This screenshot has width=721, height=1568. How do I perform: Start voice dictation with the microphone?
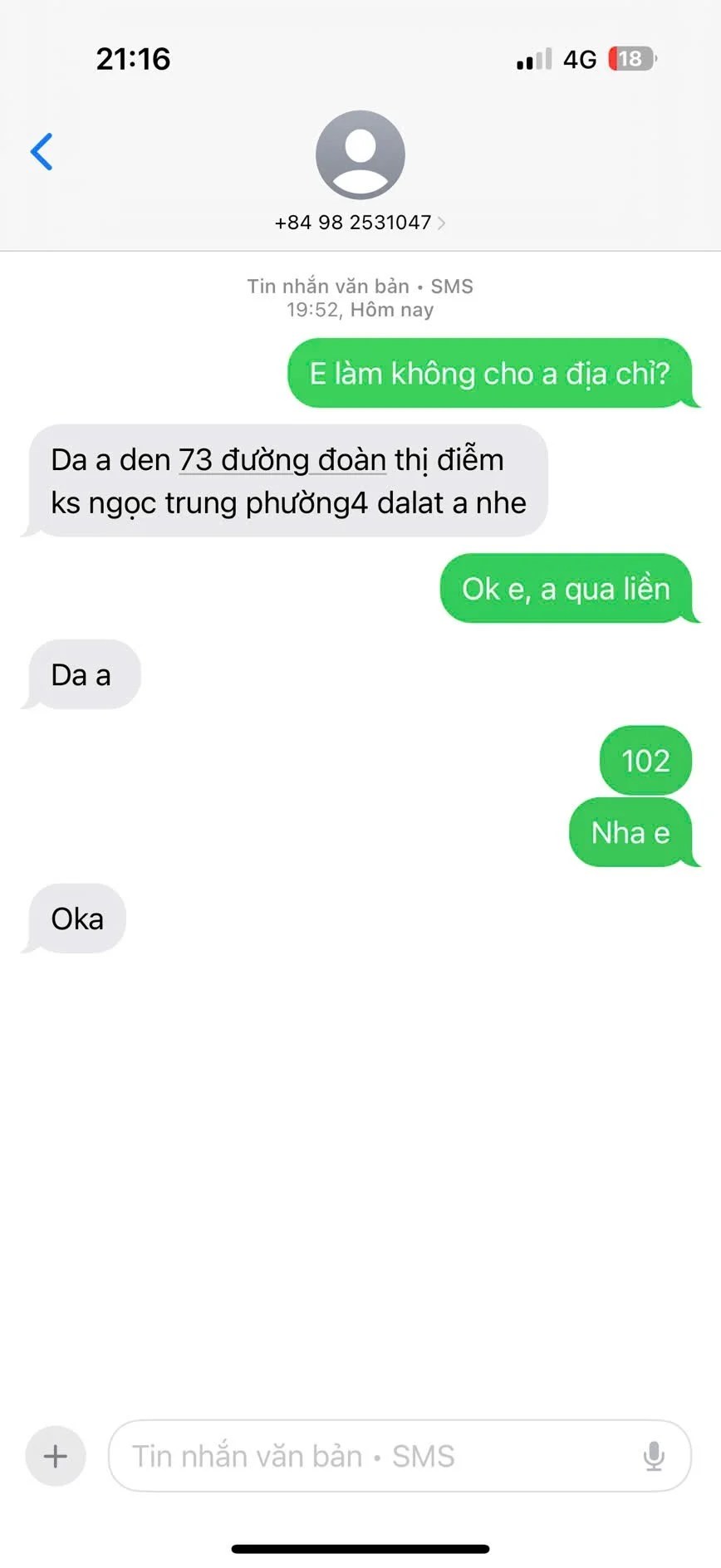click(654, 1456)
